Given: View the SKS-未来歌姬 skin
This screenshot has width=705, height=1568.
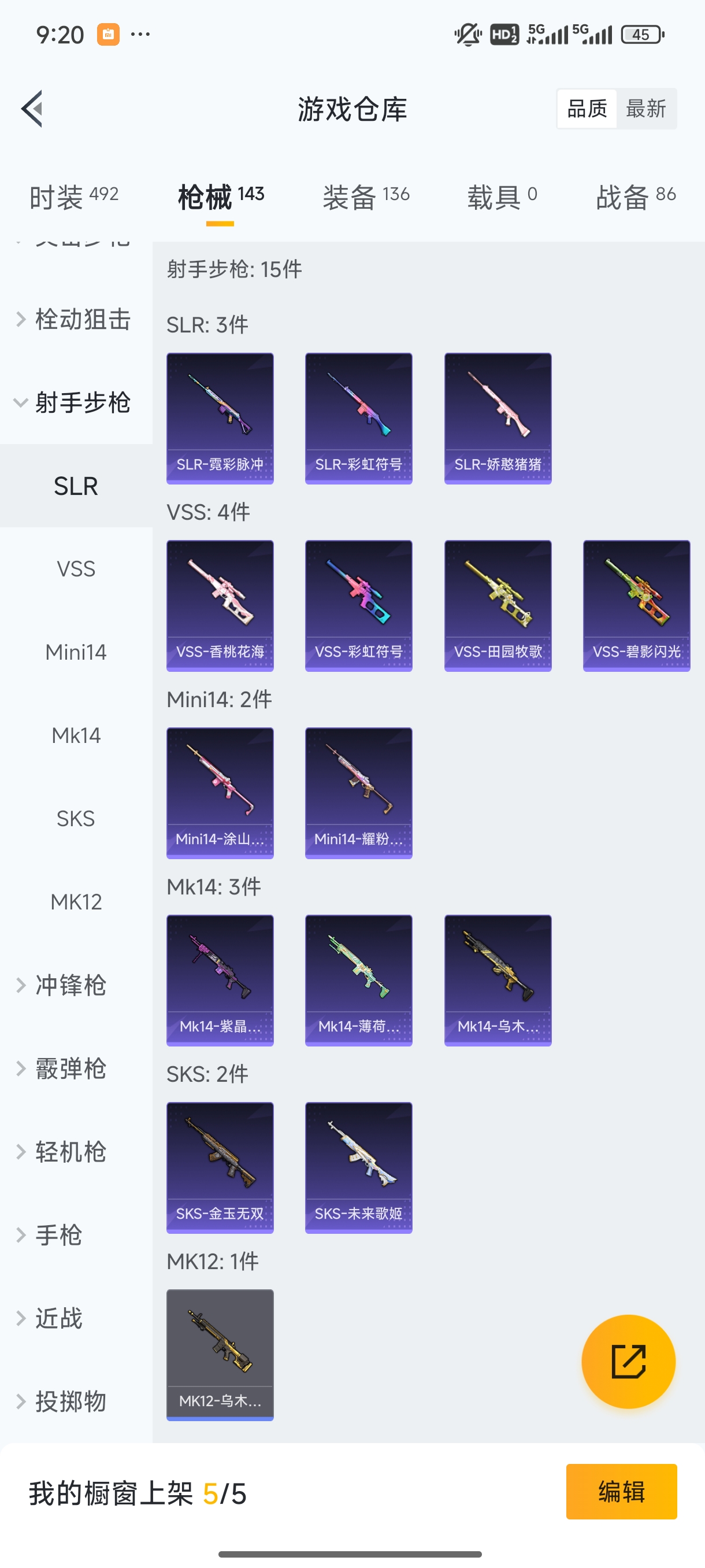Looking at the screenshot, I should coord(358,1167).
